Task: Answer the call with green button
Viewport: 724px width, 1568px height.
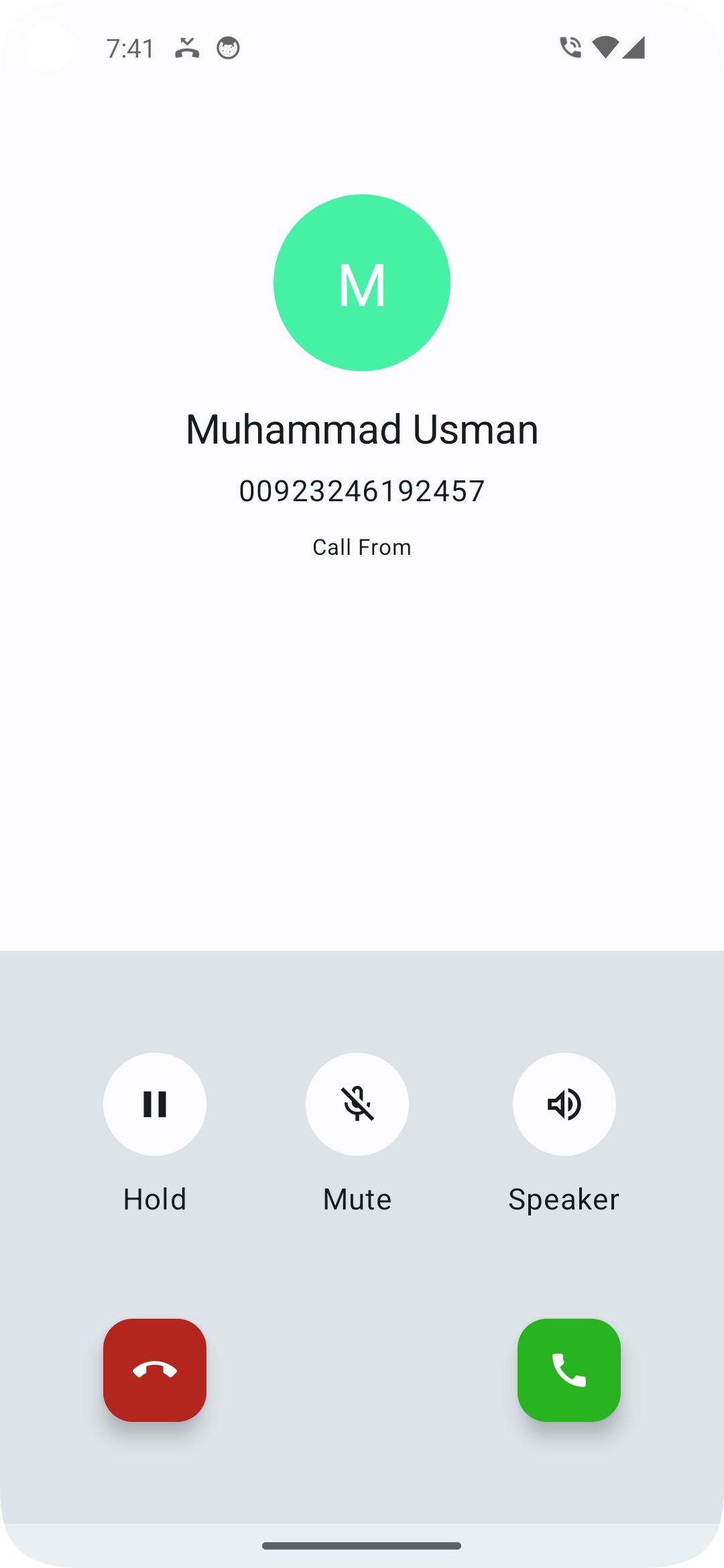Action: point(568,1370)
